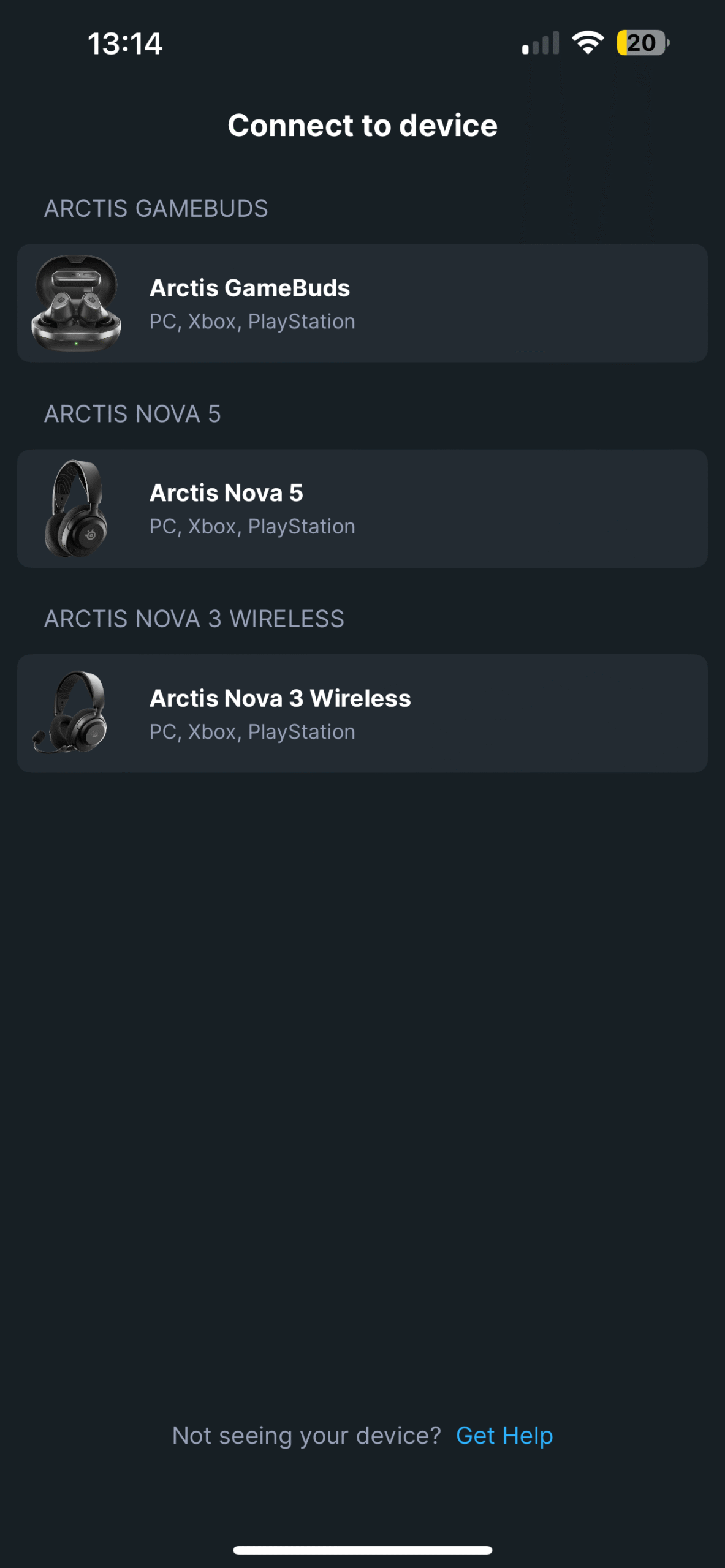Choose the Arctis Nova 3 Wireless row
The image size is (725, 1568).
click(362, 713)
